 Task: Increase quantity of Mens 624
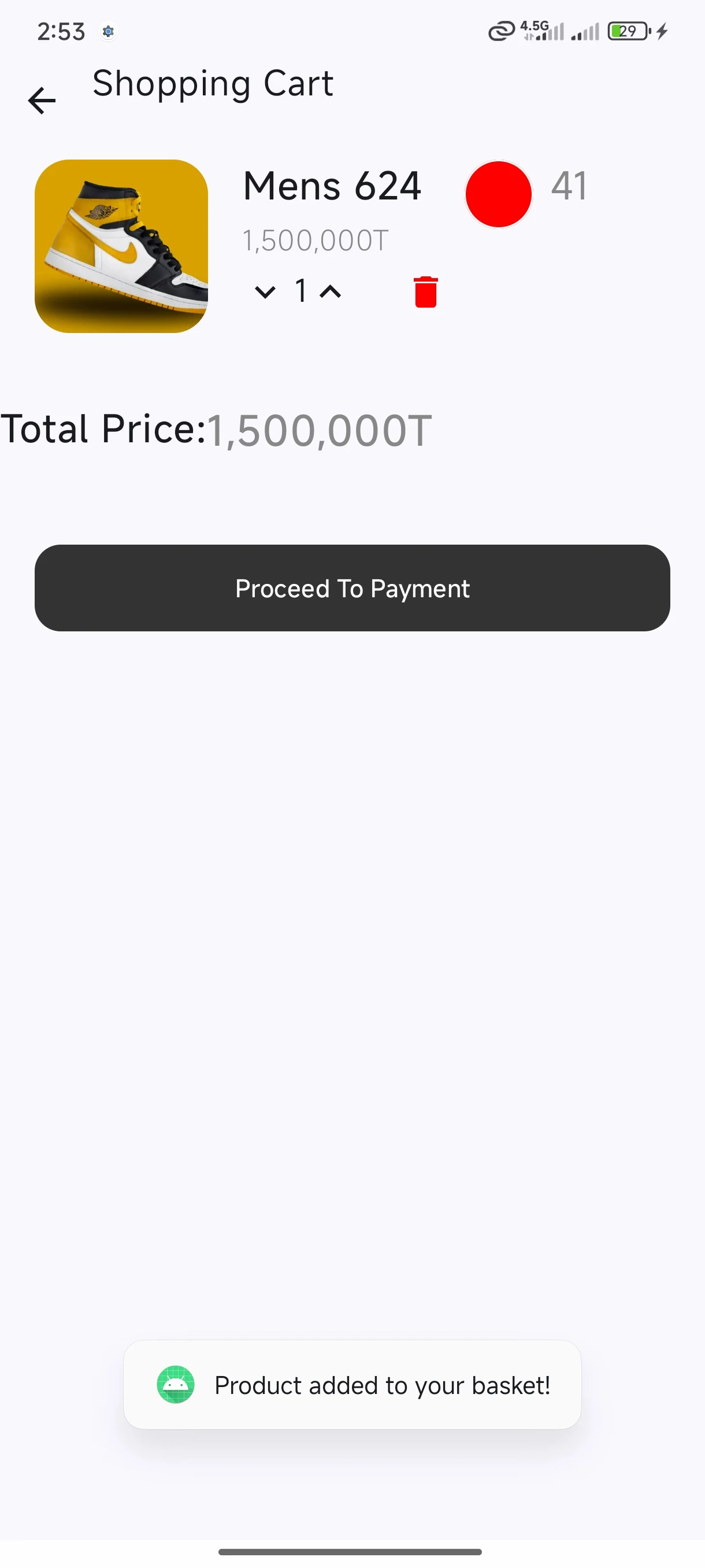tap(331, 292)
